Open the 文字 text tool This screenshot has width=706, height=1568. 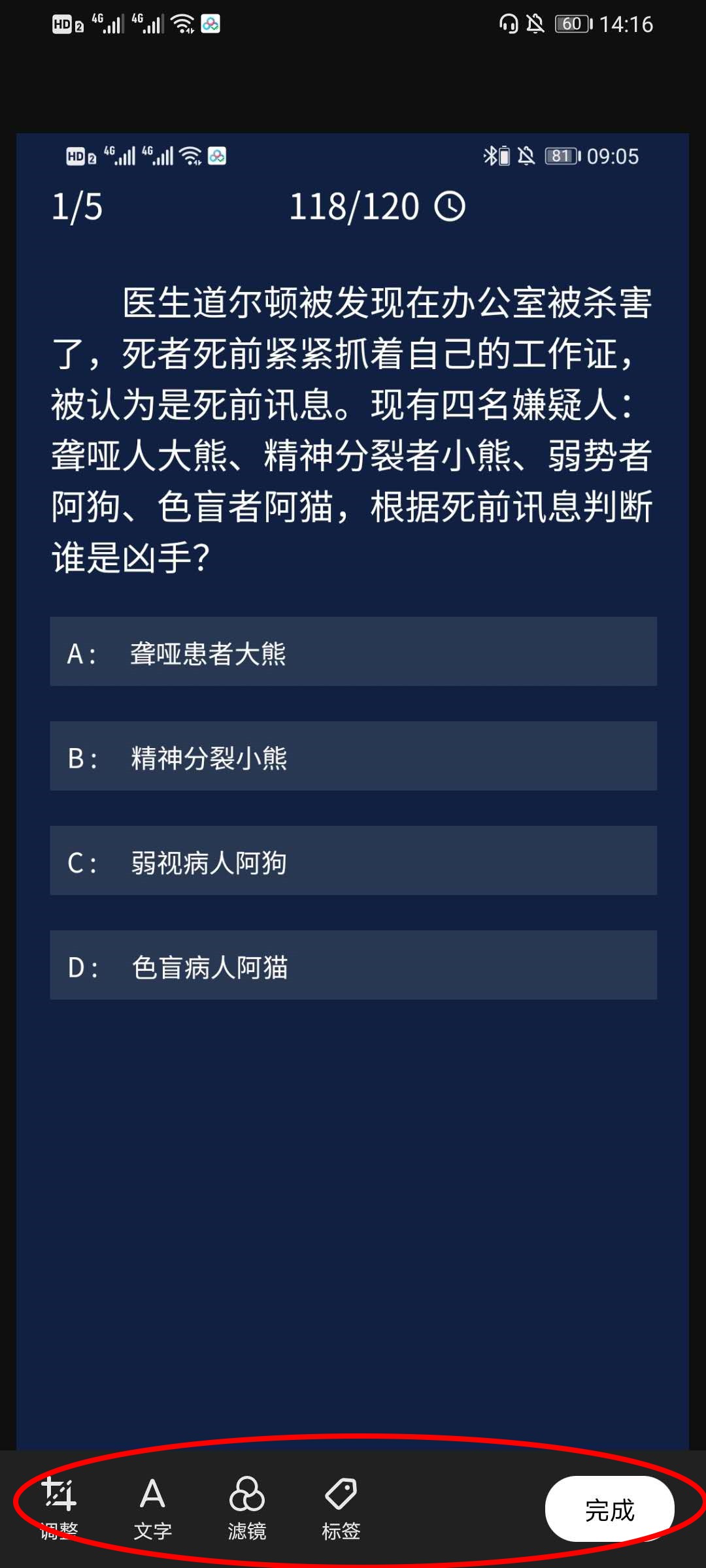click(152, 1507)
